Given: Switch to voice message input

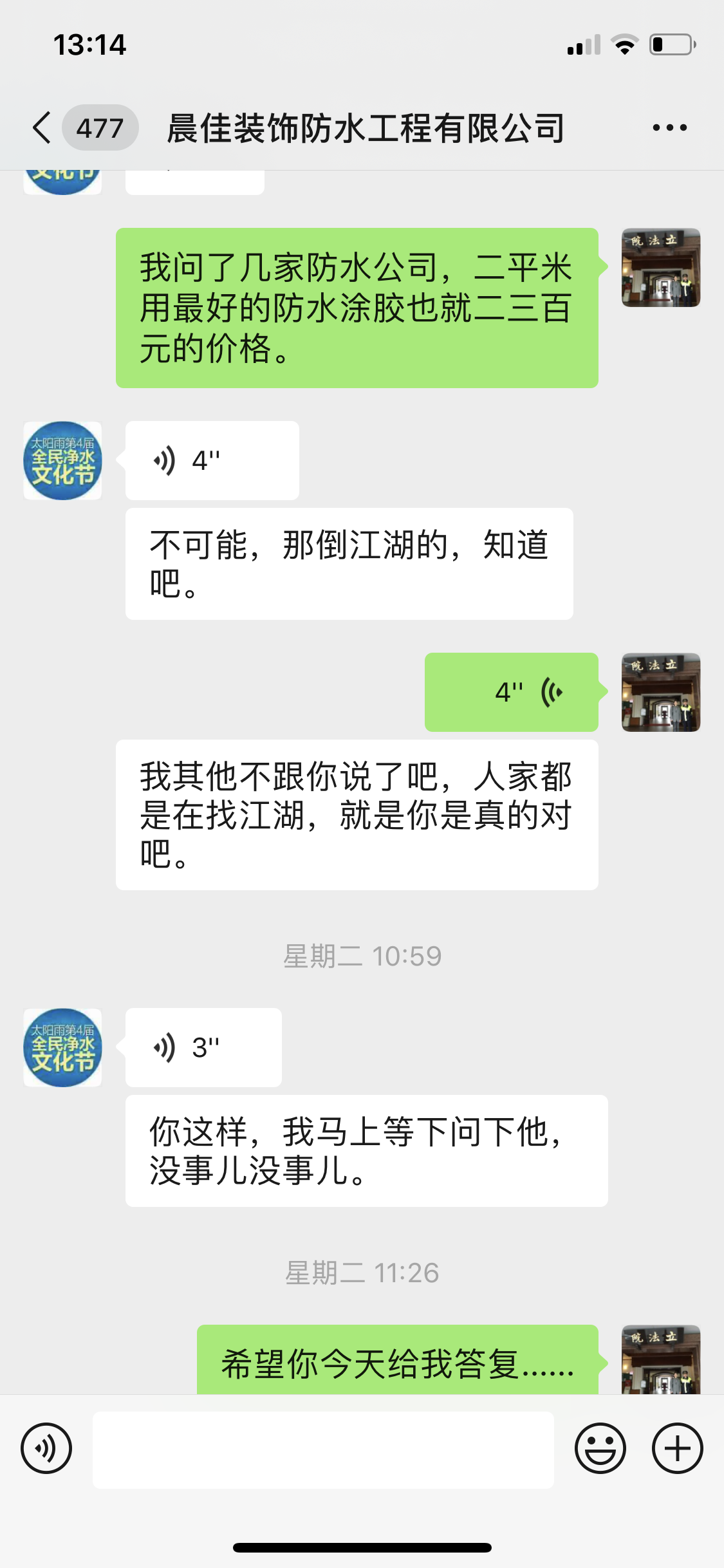Looking at the screenshot, I should (46, 1448).
